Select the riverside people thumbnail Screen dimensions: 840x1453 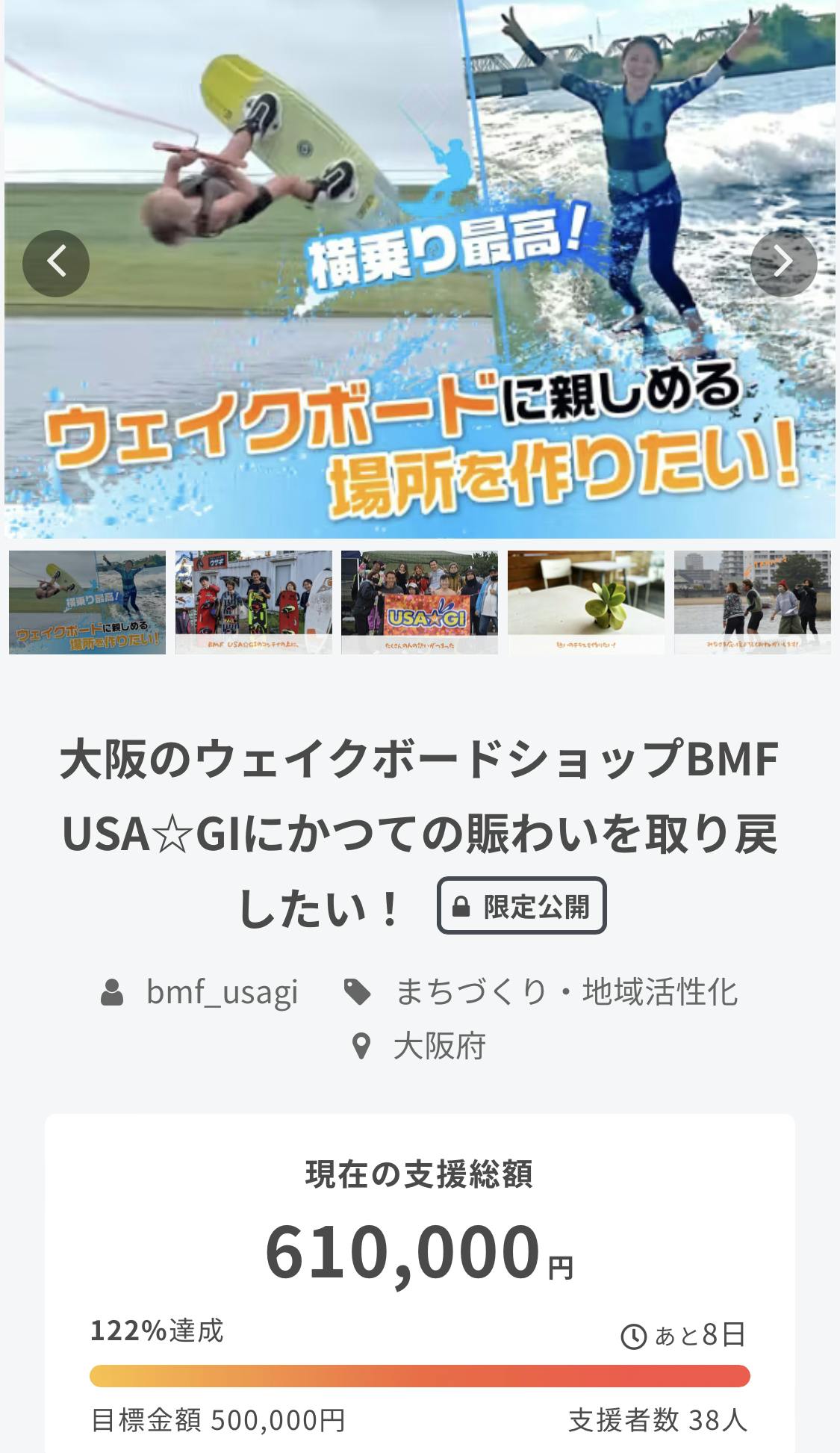tap(752, 602)
